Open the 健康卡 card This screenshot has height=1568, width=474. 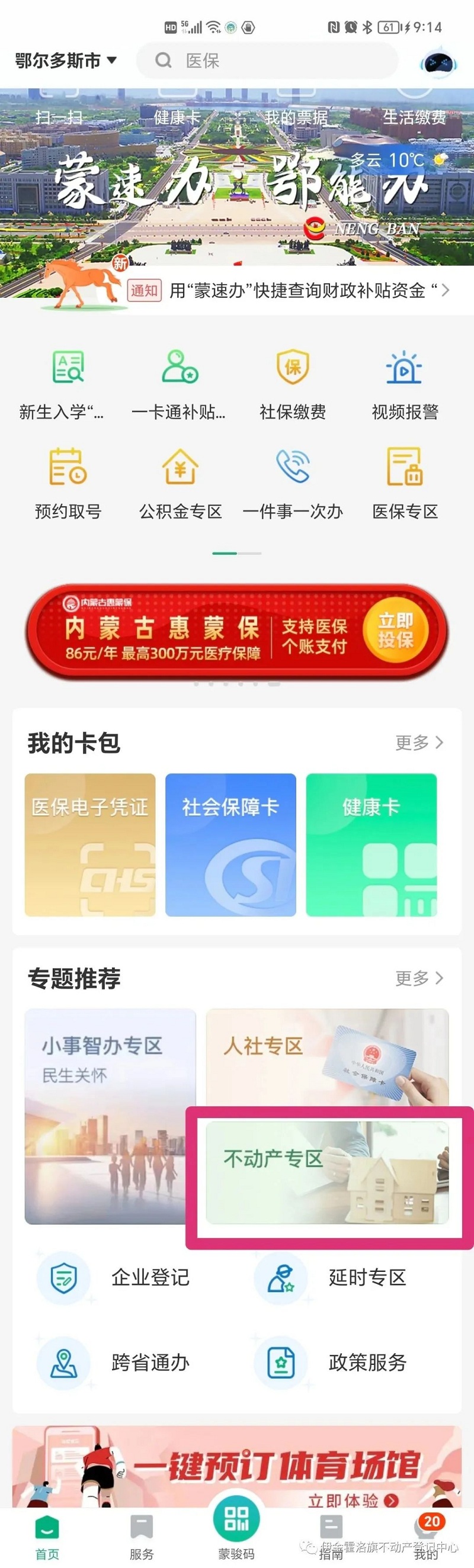(371, 844)
